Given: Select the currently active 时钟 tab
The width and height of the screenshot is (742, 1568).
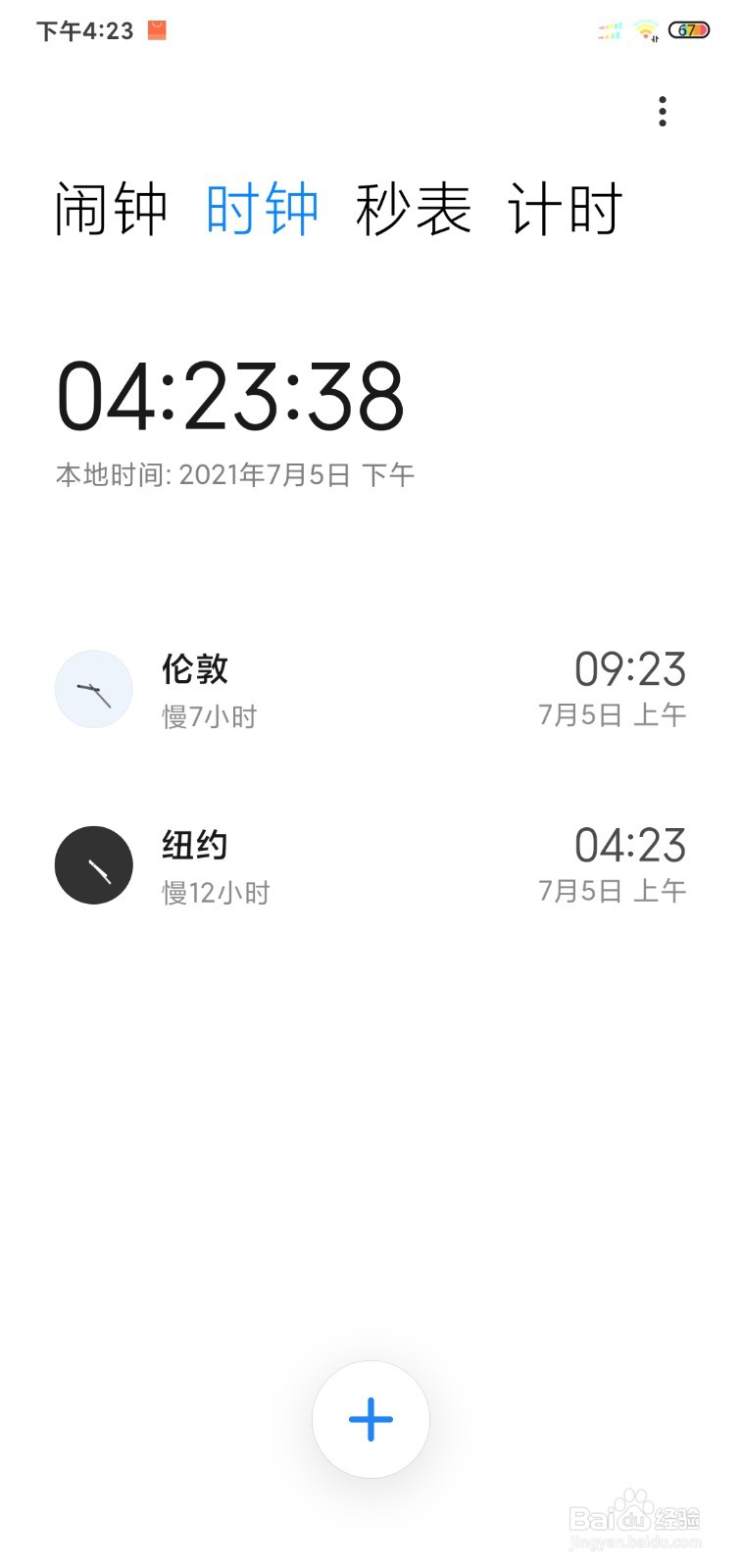Looking at the screenshot, I should (x=262, y=209).
